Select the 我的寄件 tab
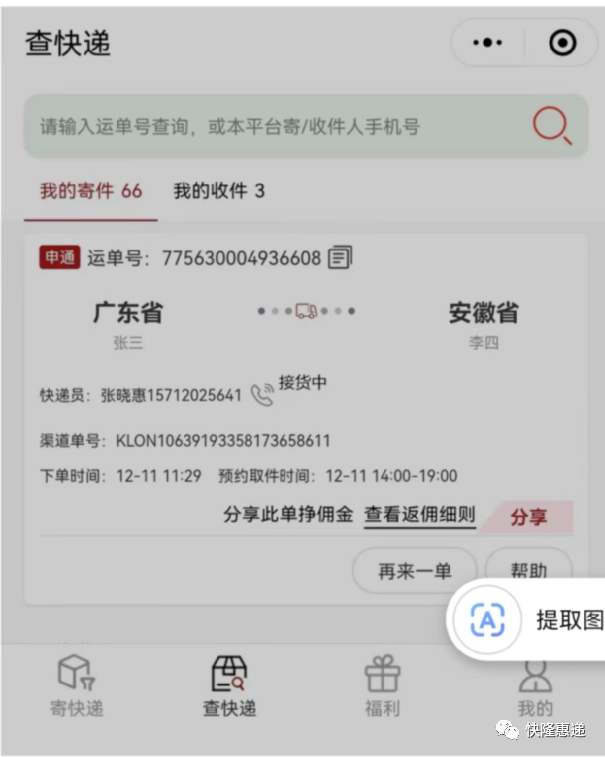 (91, 191)
